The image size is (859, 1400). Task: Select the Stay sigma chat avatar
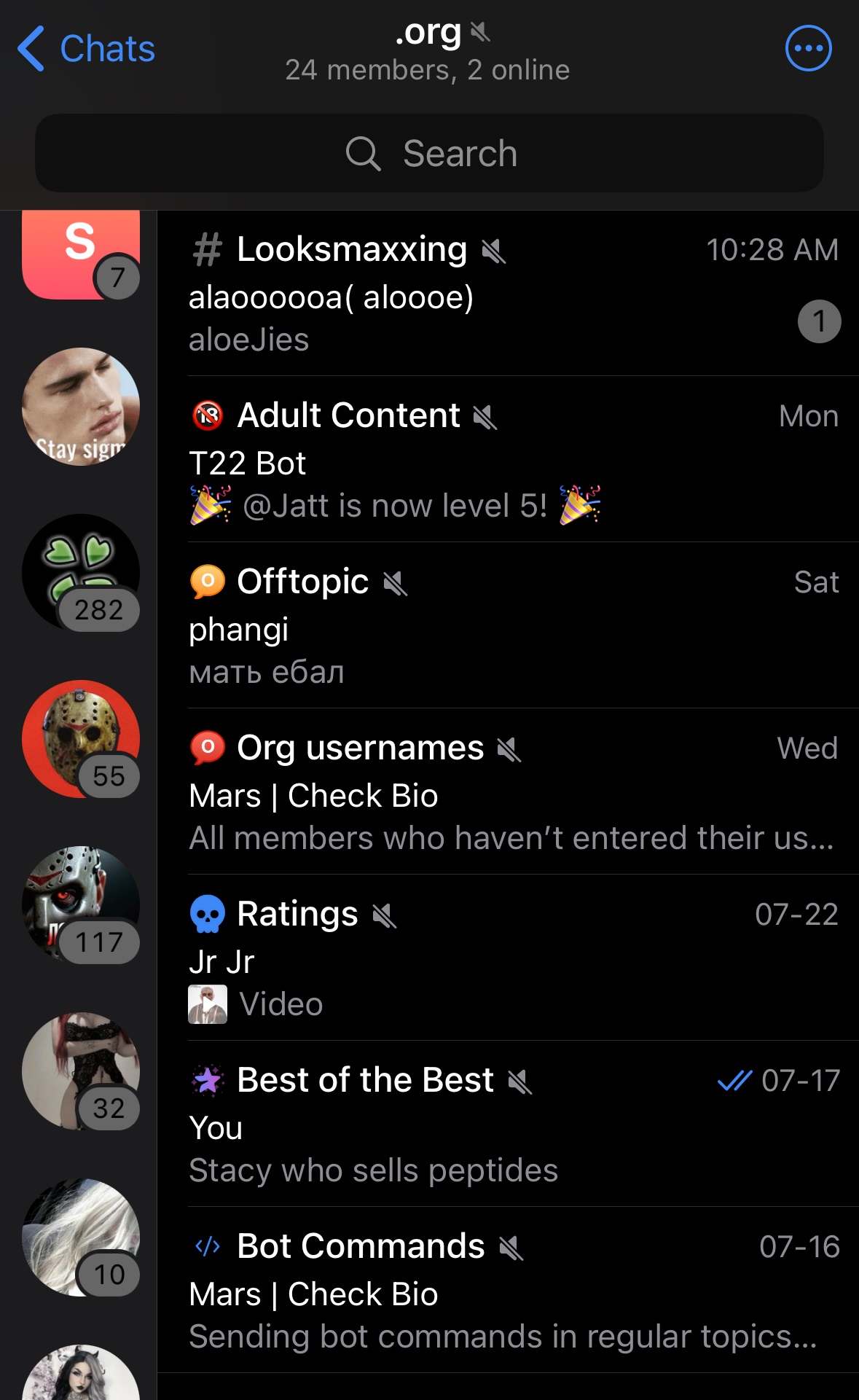tap(81, 407)
